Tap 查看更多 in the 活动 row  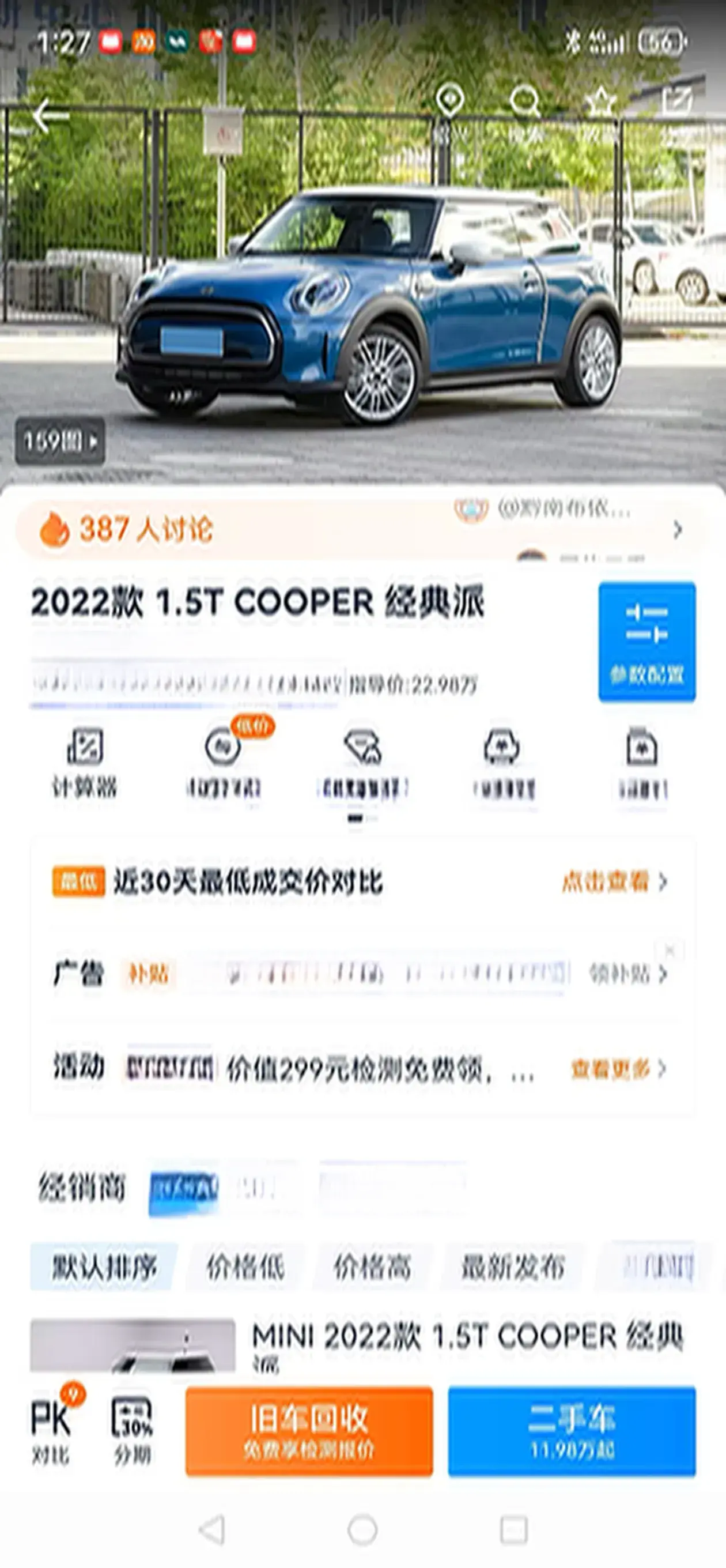(x=618, y=1068)
